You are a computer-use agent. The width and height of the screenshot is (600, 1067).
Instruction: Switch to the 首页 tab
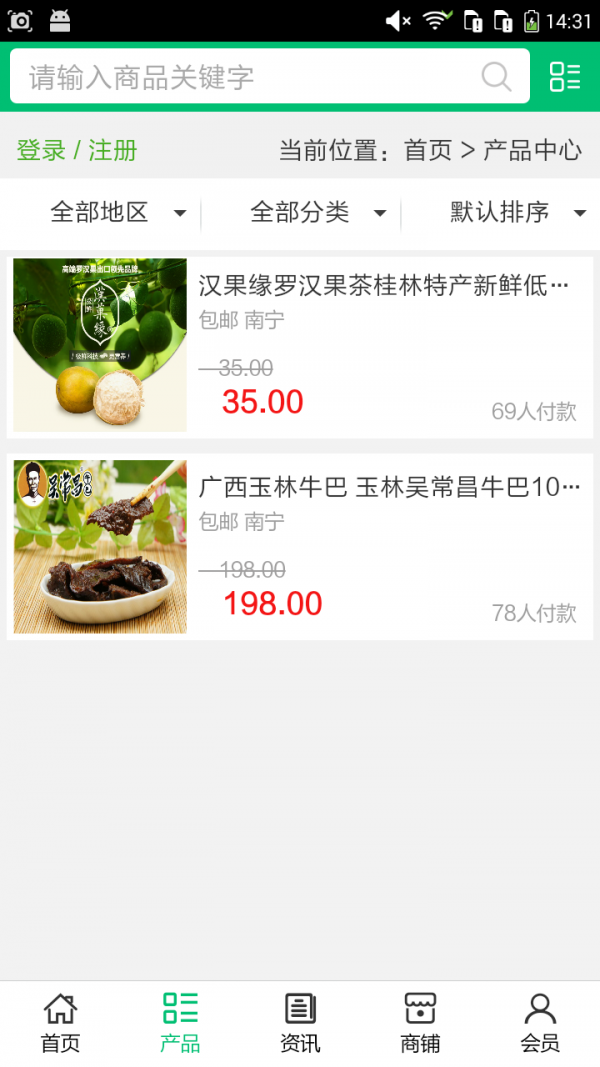(60, 1023)
